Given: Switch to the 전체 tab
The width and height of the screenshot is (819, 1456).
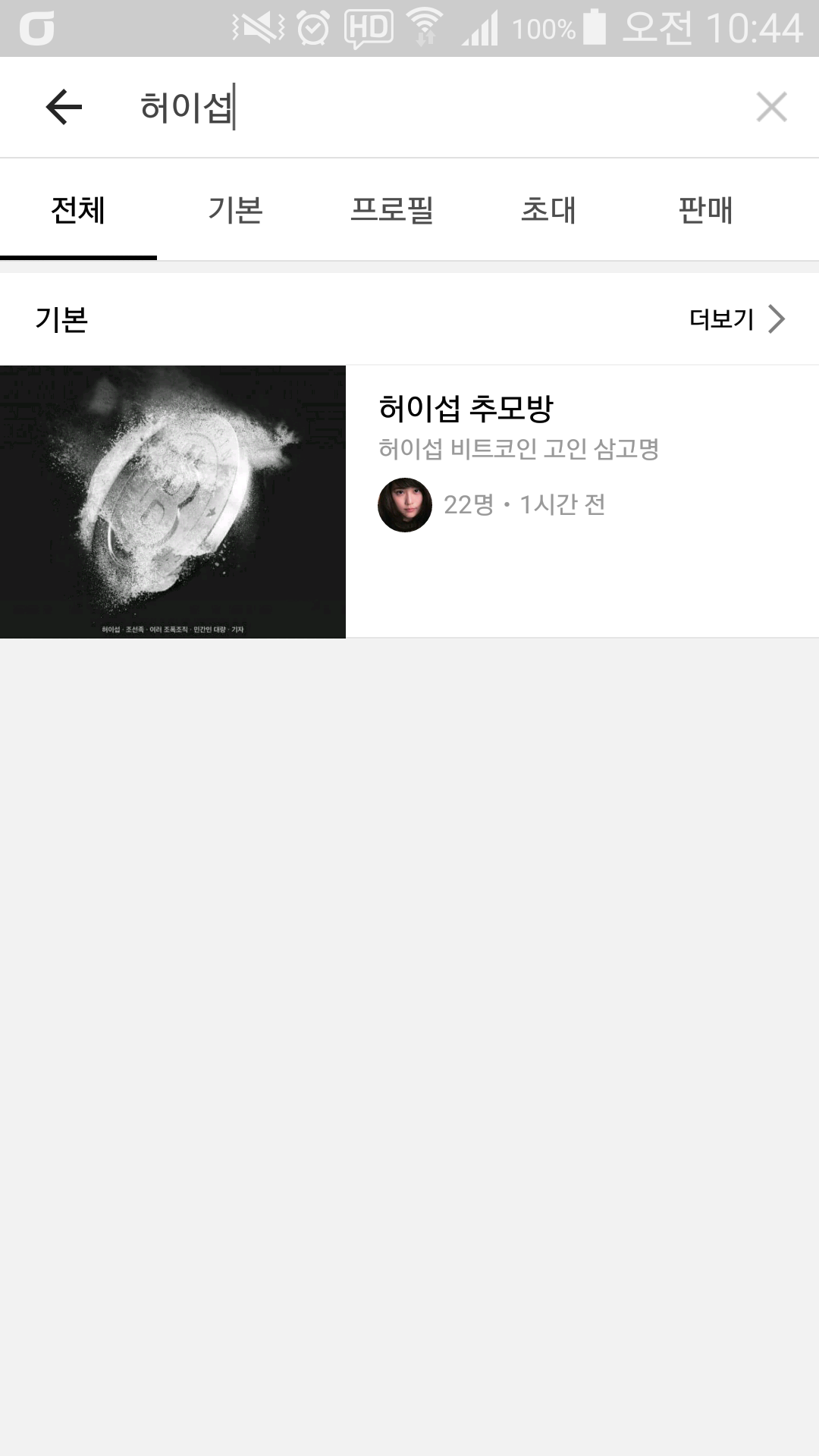Looking at the screenshot, I should (78, 210).
